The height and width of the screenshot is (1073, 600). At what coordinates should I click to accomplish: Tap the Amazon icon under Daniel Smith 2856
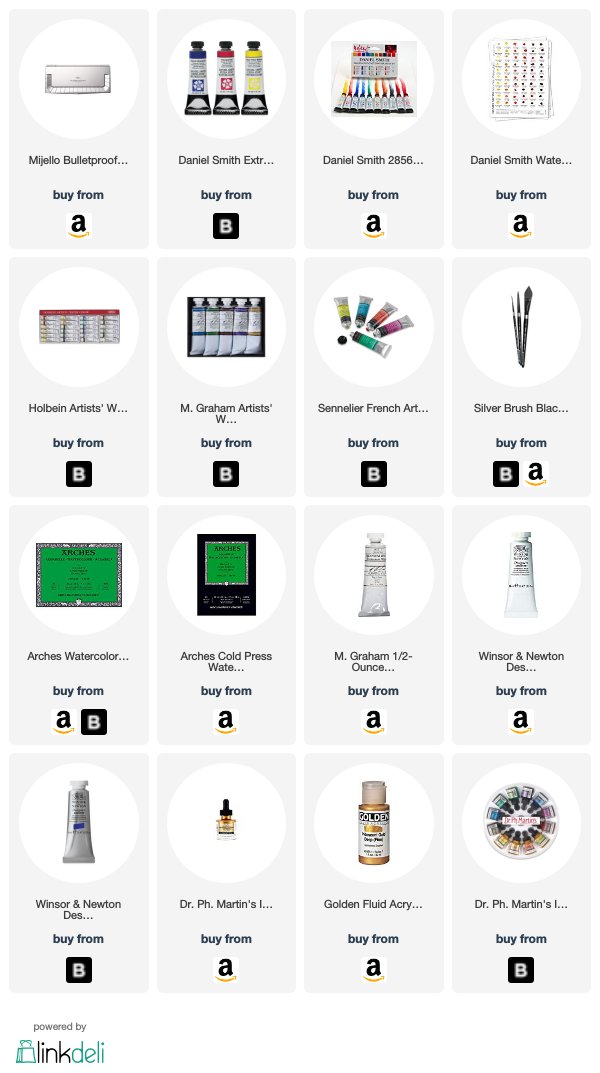pyautogui.click(x=374, y=226)
